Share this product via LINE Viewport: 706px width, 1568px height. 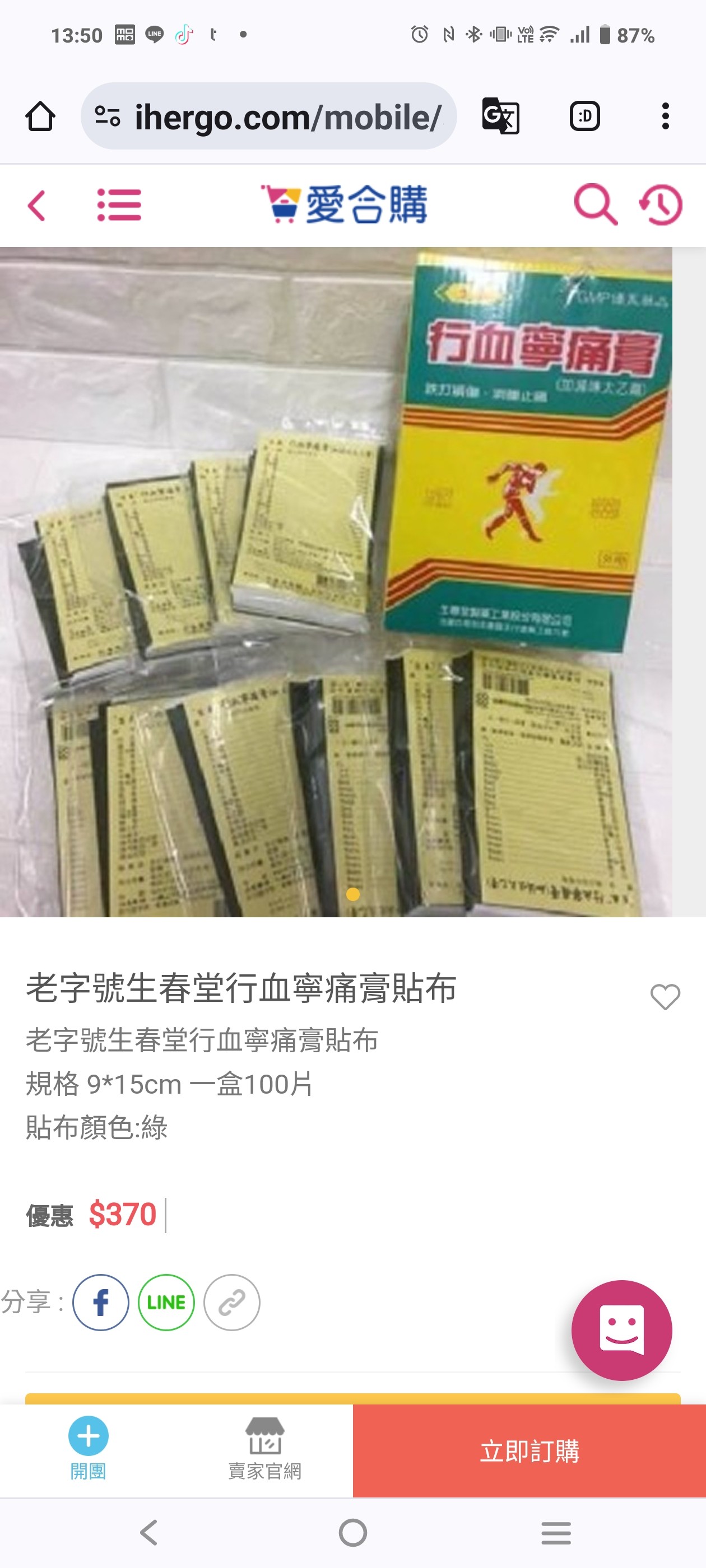[x=166, y=1302]
